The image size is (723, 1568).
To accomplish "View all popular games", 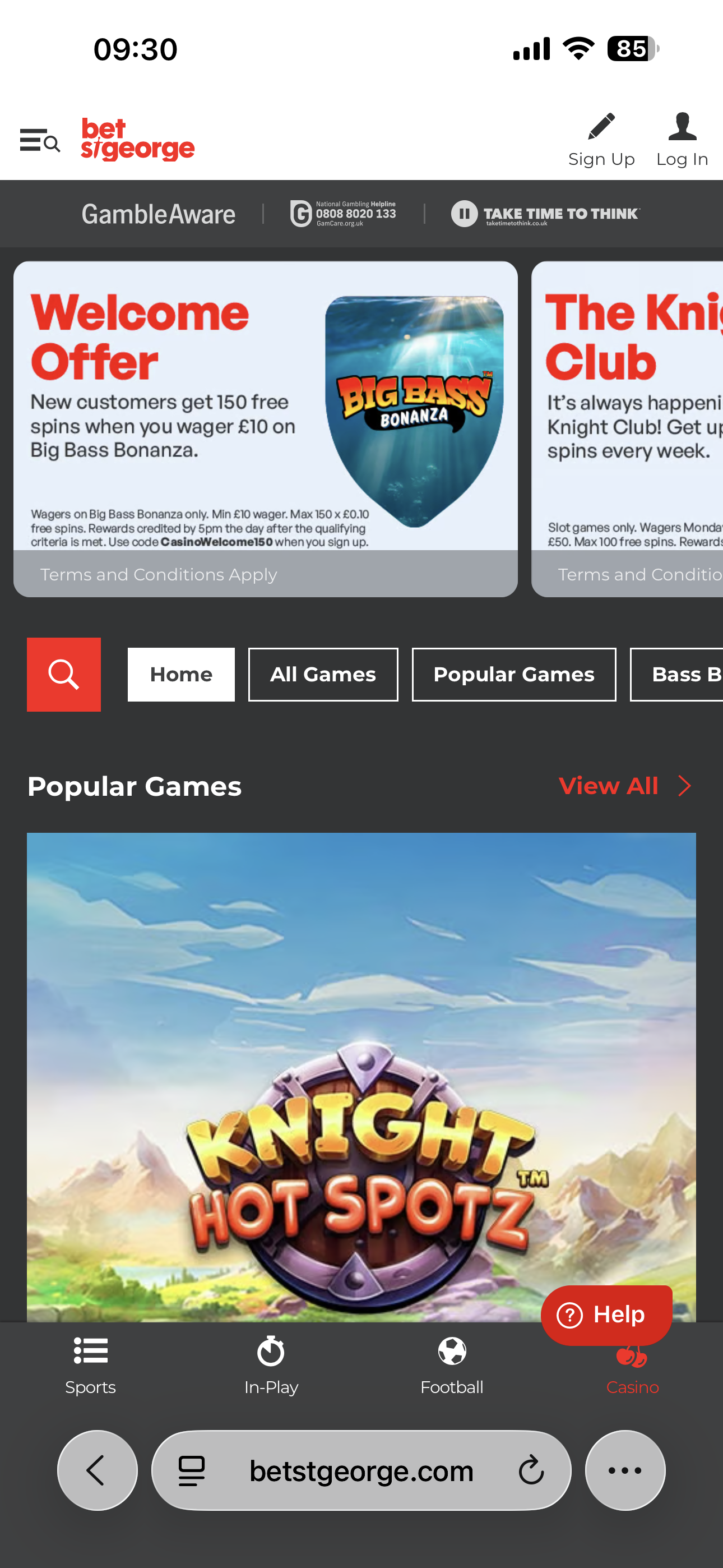I will tap(624, 786).
